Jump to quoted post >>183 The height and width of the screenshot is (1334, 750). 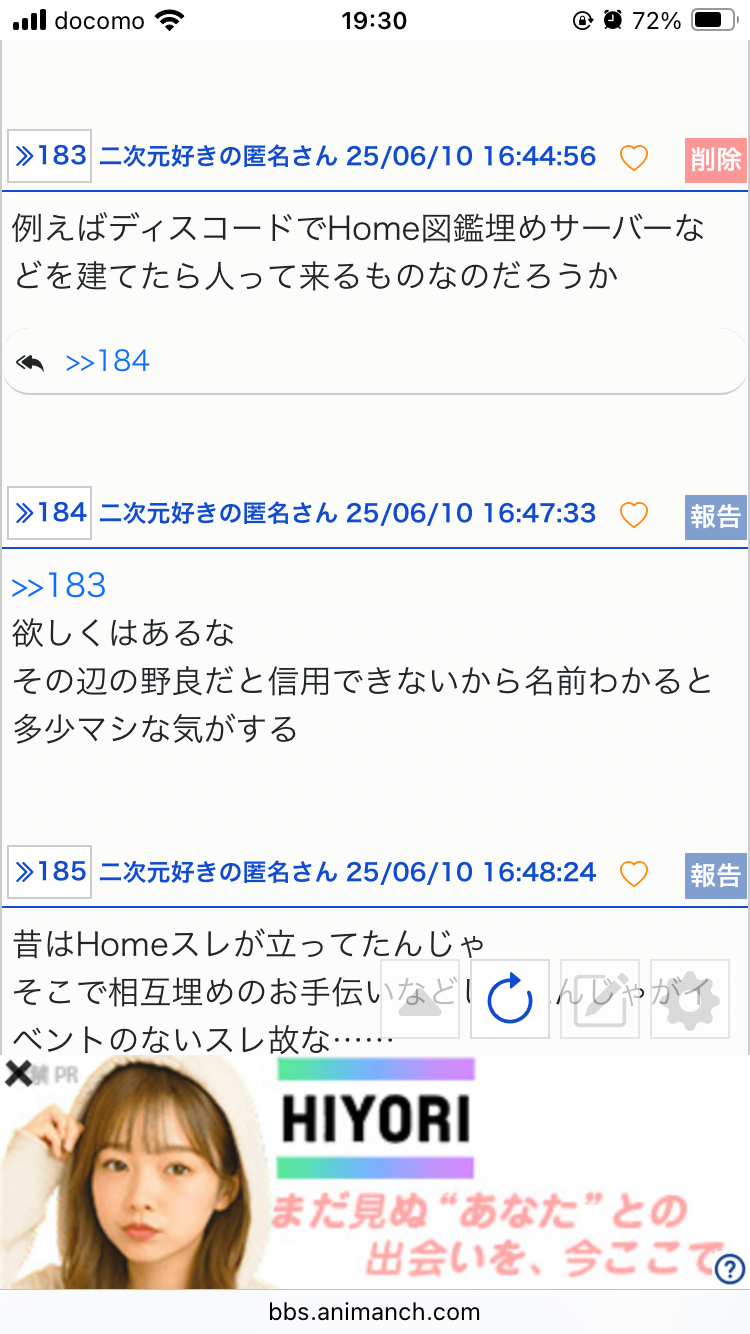pos(59,586)
